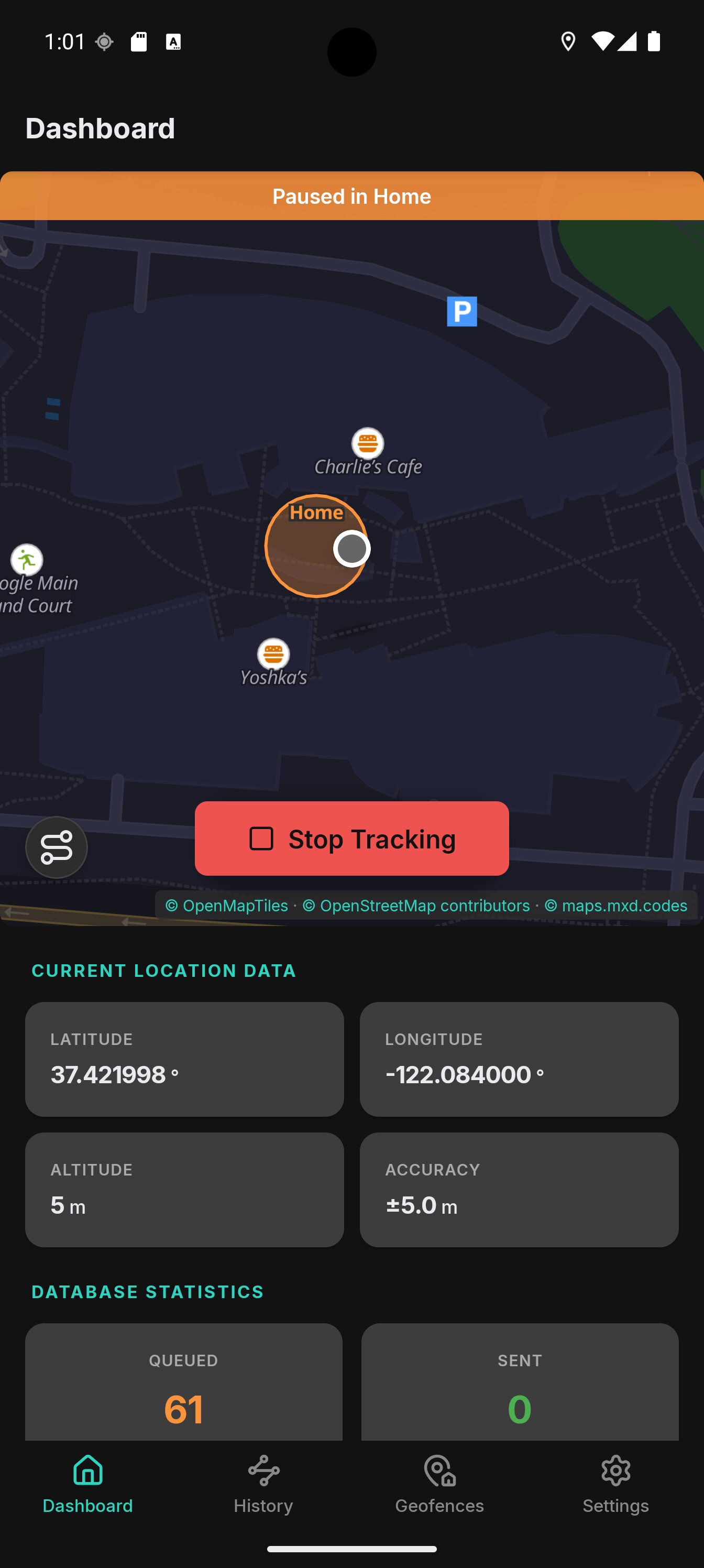704x1568 pixels.
Task: Visit the maps.mxd.codes link
Action: (x=616, y=906)
